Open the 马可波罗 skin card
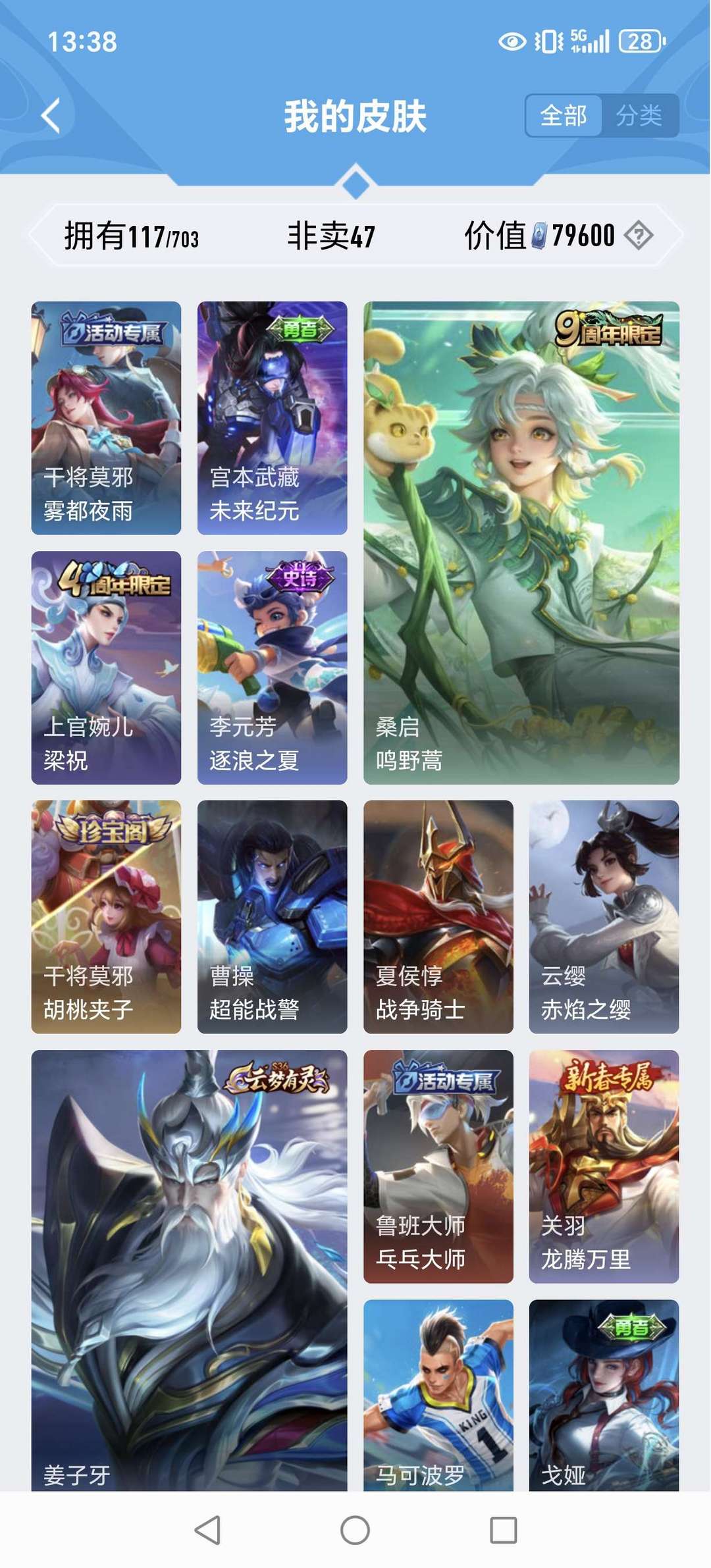 (x=438, y=1395)
